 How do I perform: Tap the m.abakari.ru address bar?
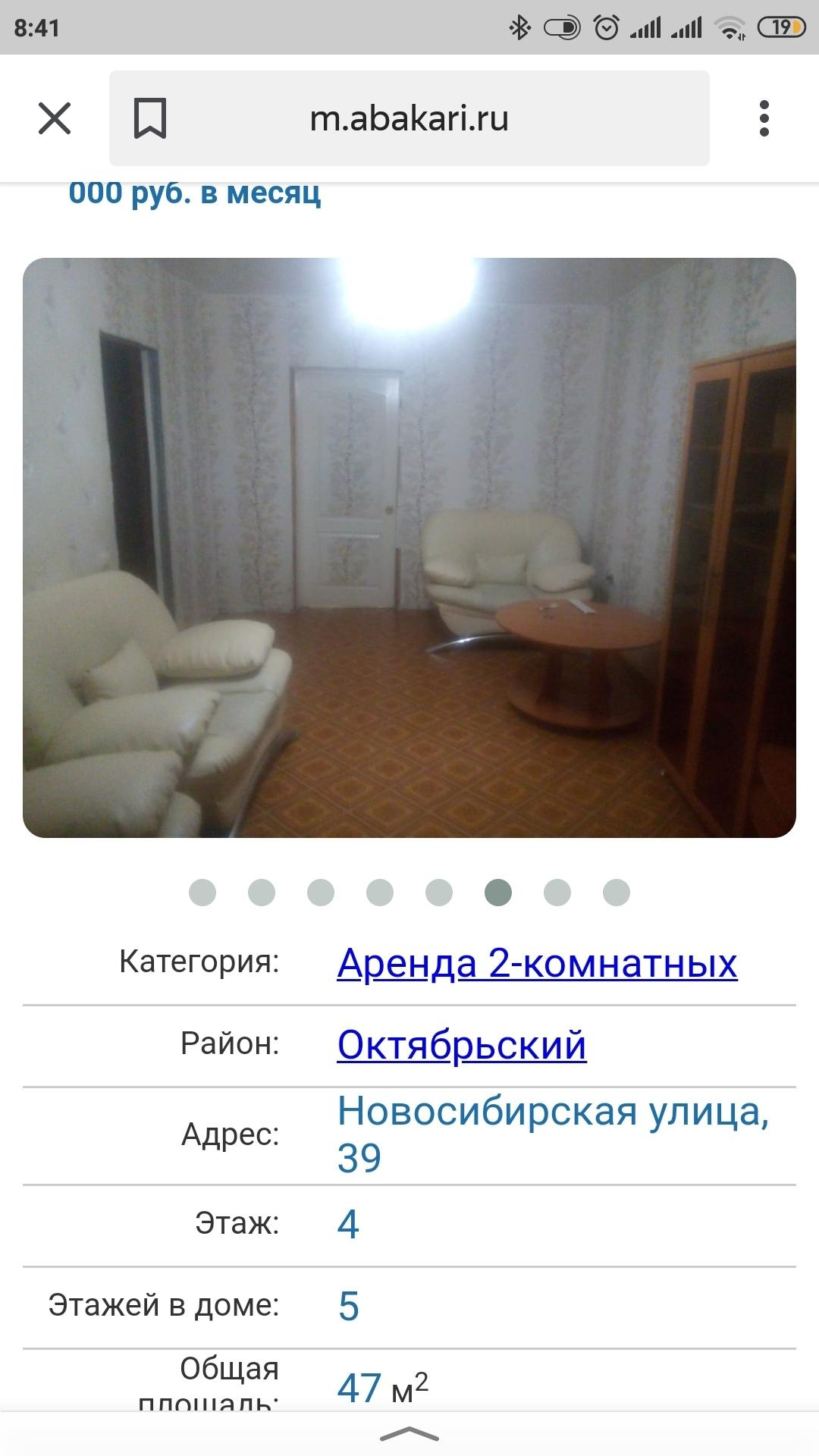(409, 118)
